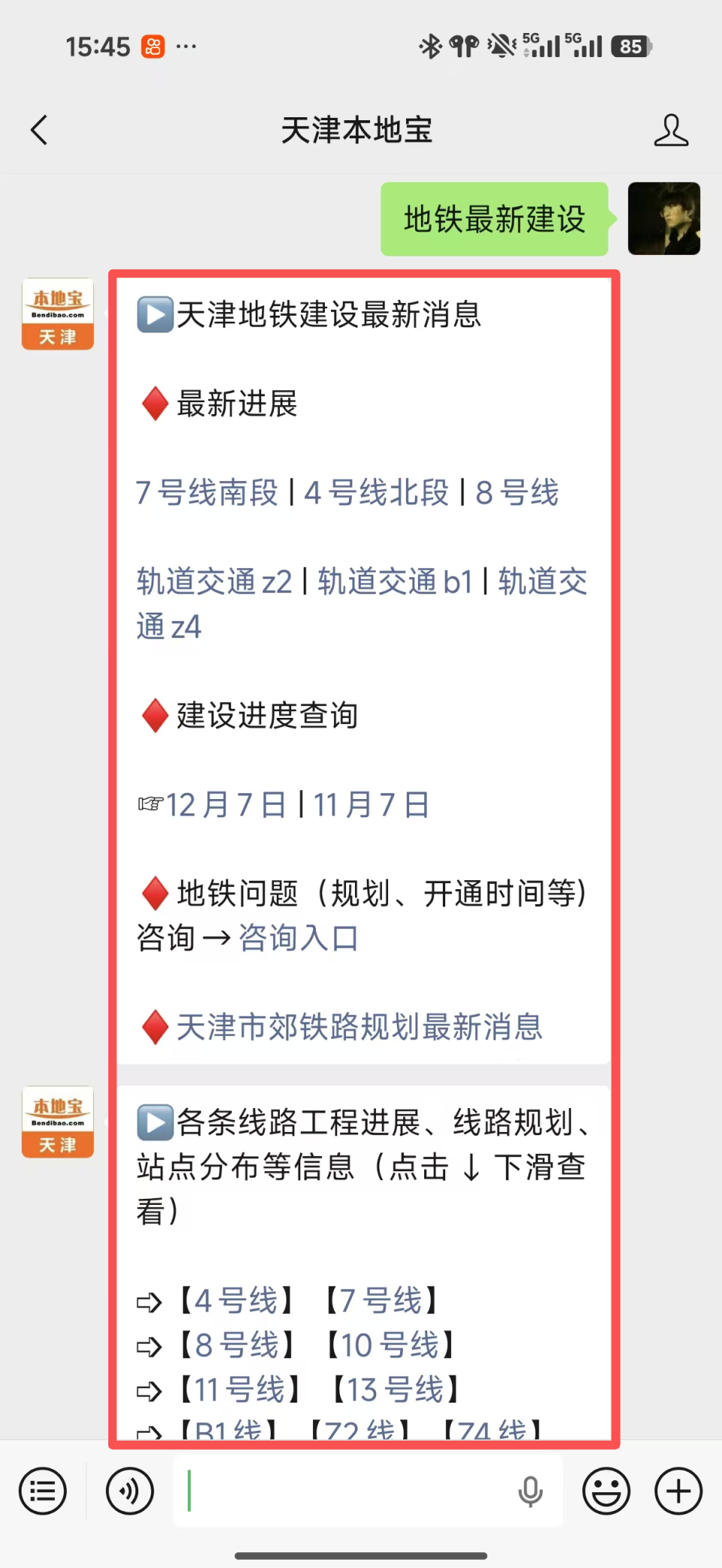Open the 12月7日 construction progress query
This screenshot has height=1568, width=722.
(226, 804)
